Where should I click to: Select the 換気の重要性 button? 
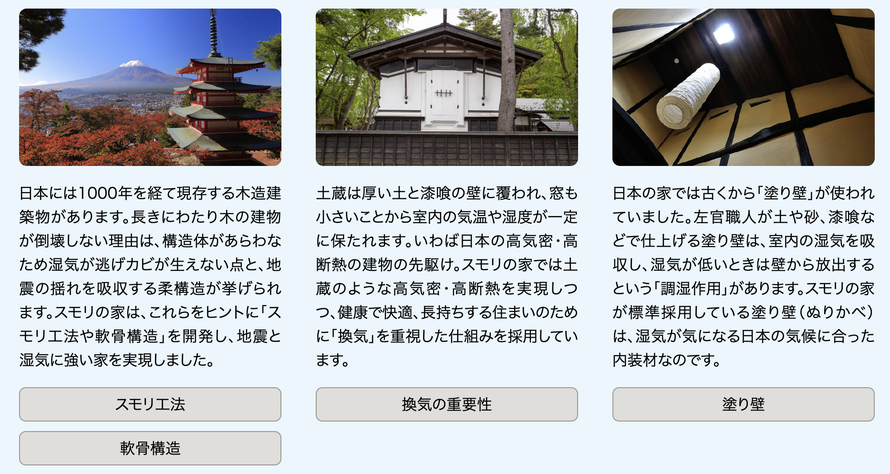coord(446,404)
